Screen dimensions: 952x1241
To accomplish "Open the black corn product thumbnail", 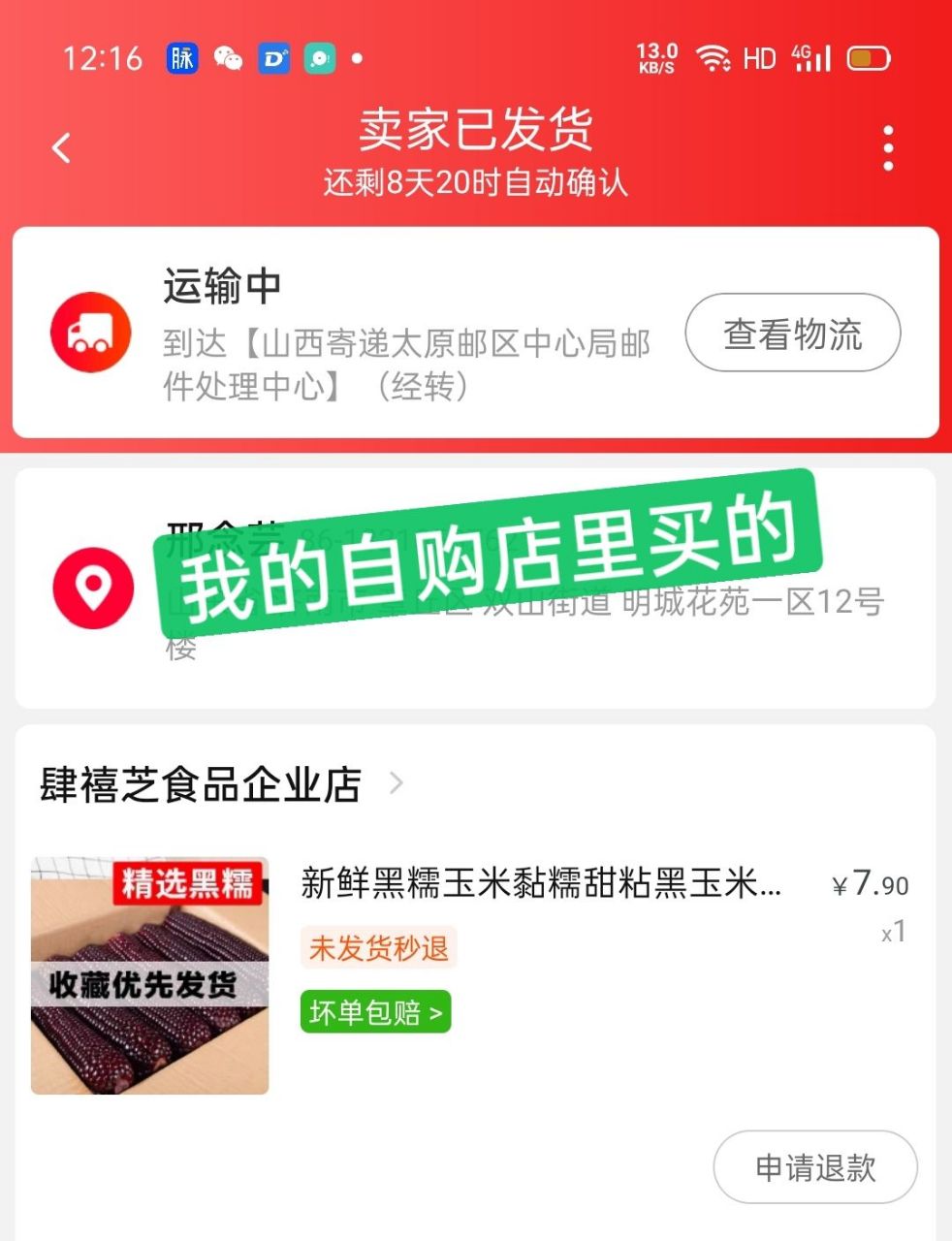I will click(x=150, y=975).
